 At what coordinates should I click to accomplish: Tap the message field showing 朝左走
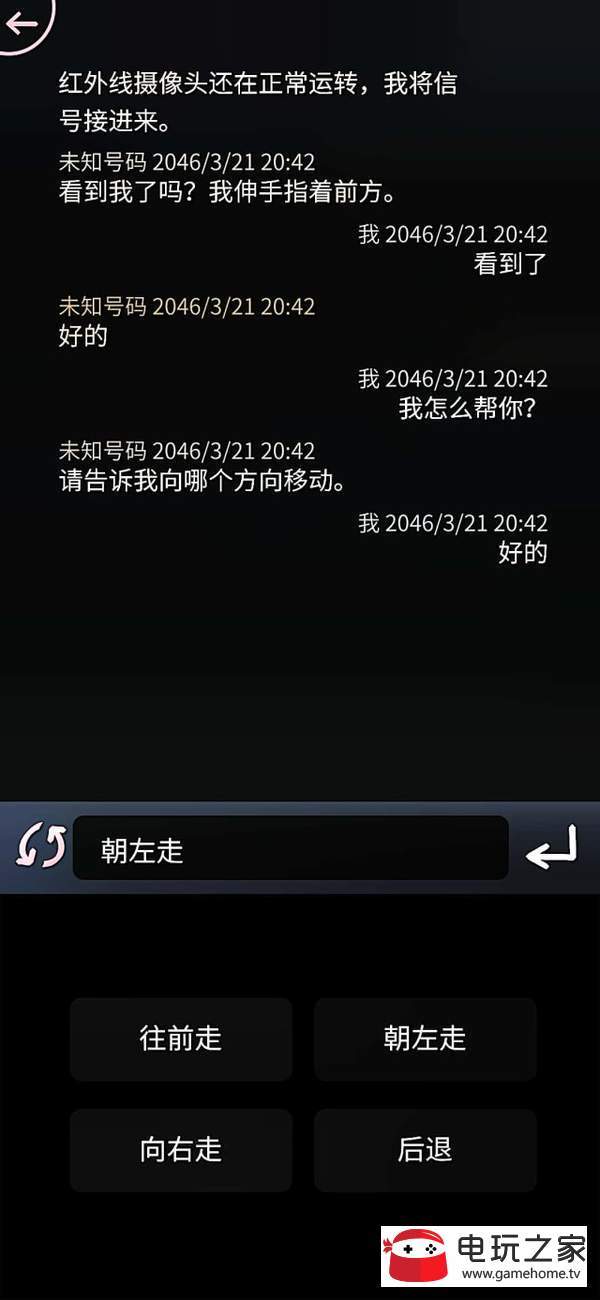290,849
